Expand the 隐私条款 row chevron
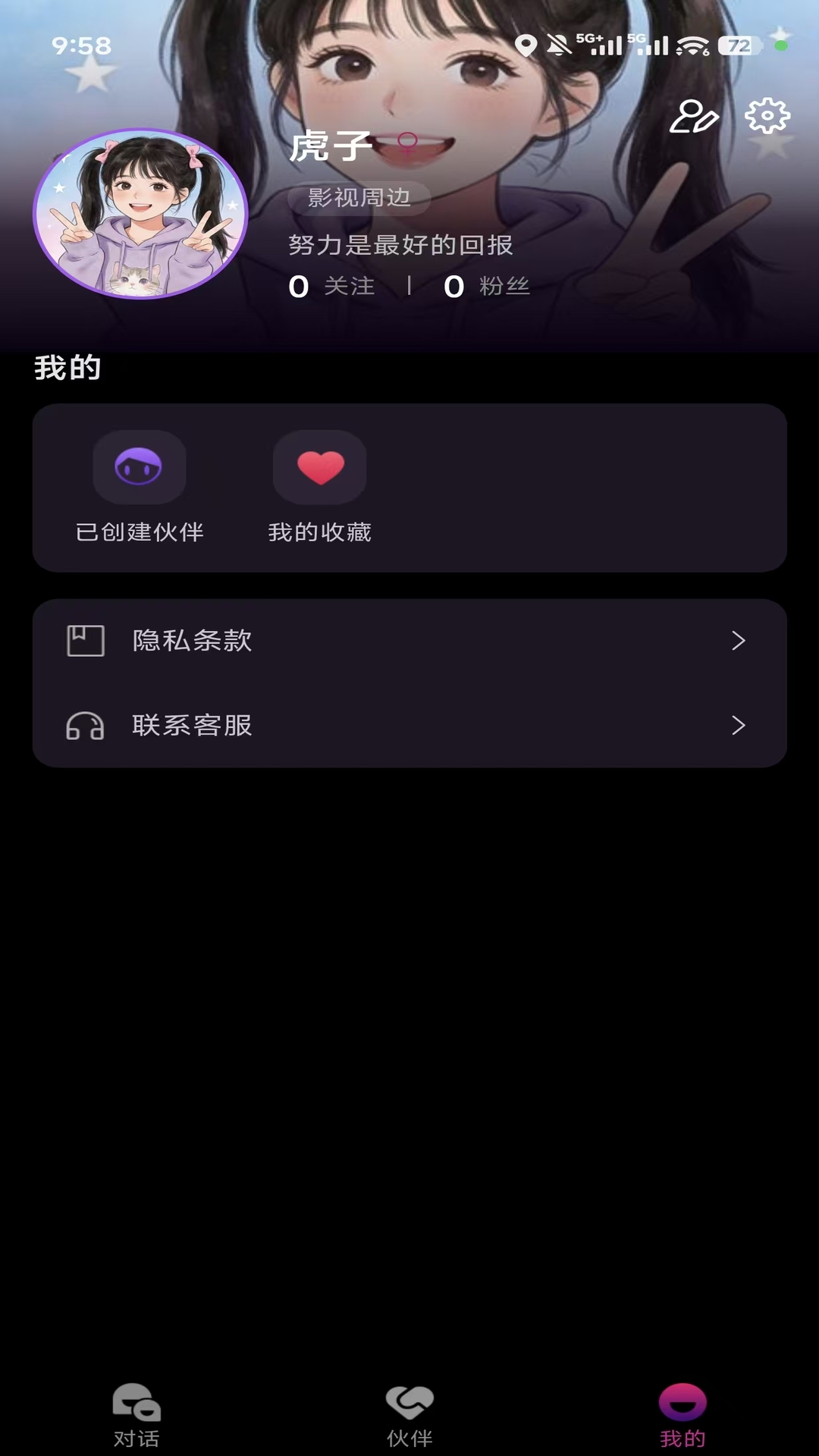Screen dimensions: 819x1456 click(x=739, y=641)
